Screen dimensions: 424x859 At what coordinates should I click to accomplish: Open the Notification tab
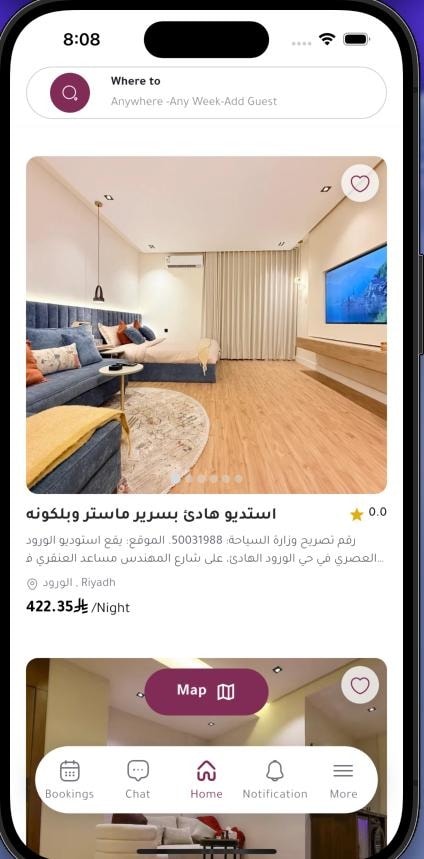(x=275, y=780)
